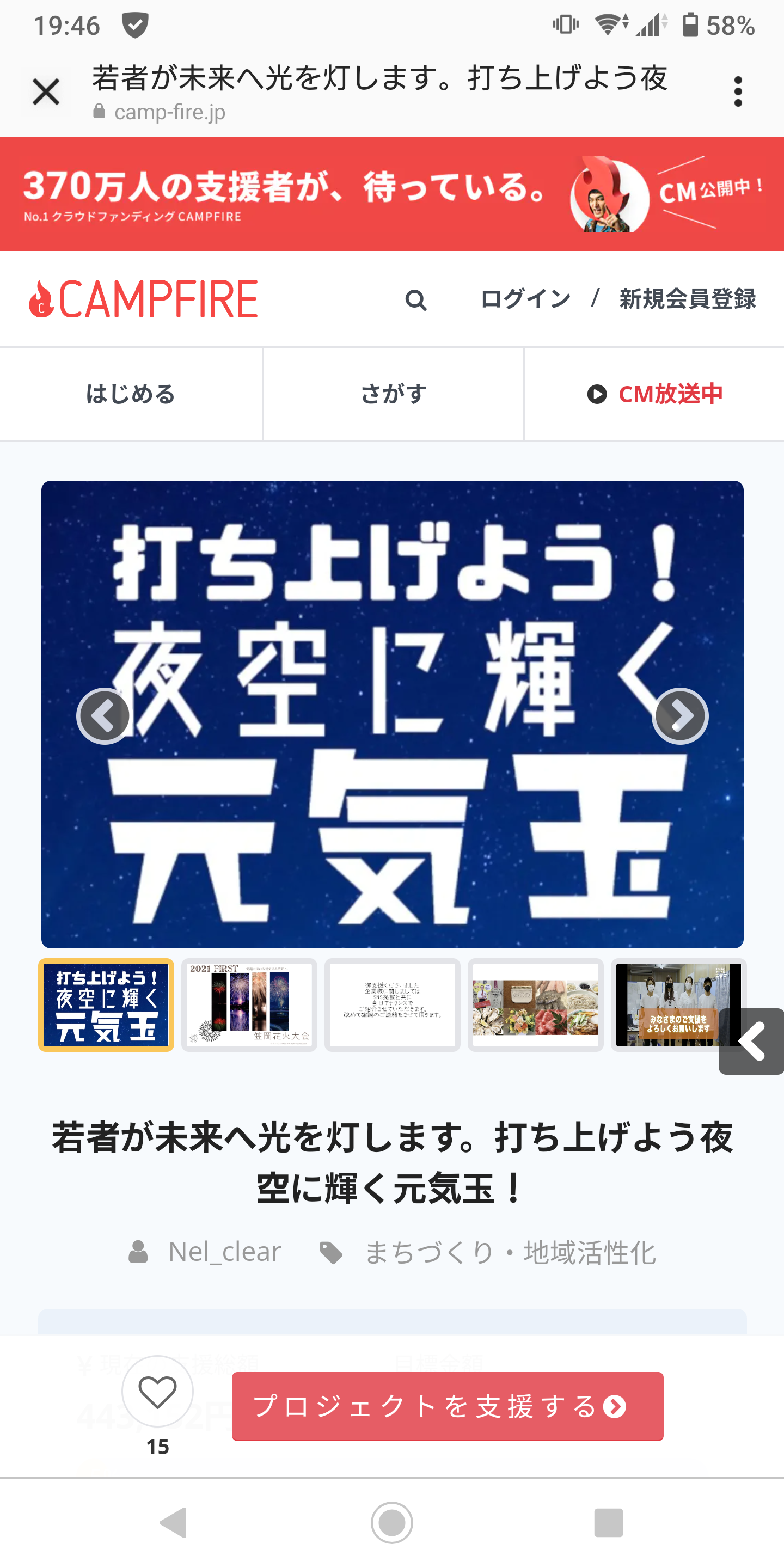Show the previous slide in the carousel
This screenshot has width=784, height=1568.
point(104,716)
